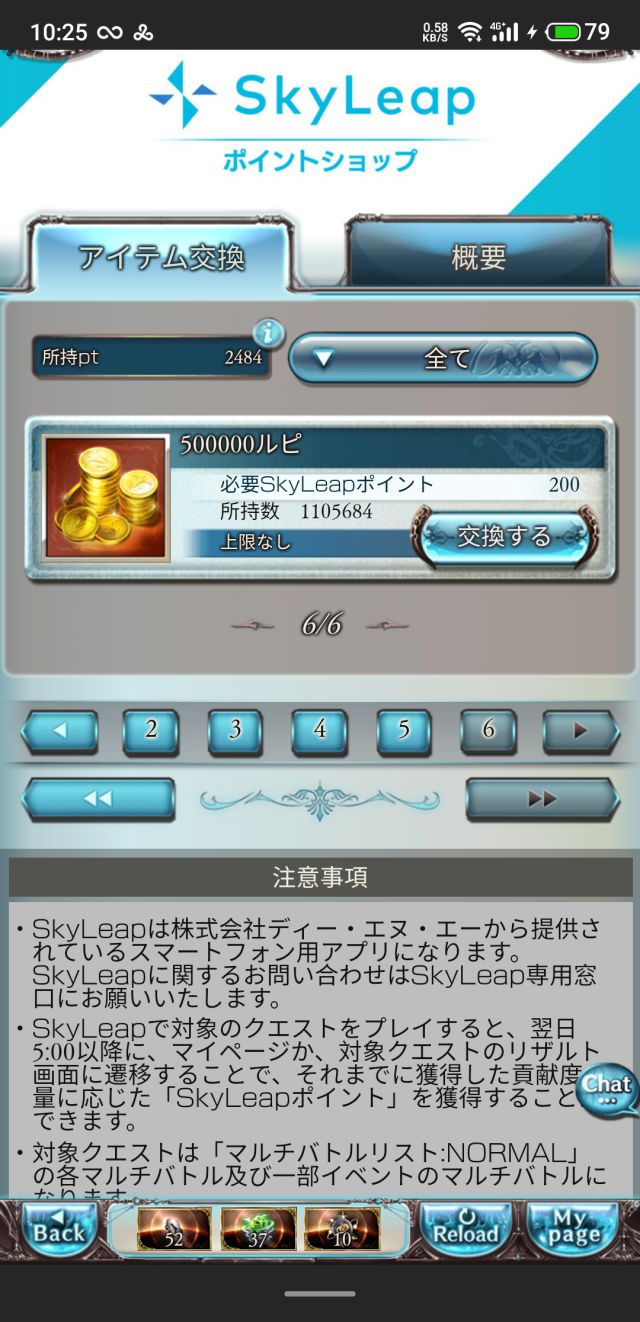This screenshot has height=1322, width=640.
Task: Jump to first page with double-left arrow
Action: click(x=98, y=798)
